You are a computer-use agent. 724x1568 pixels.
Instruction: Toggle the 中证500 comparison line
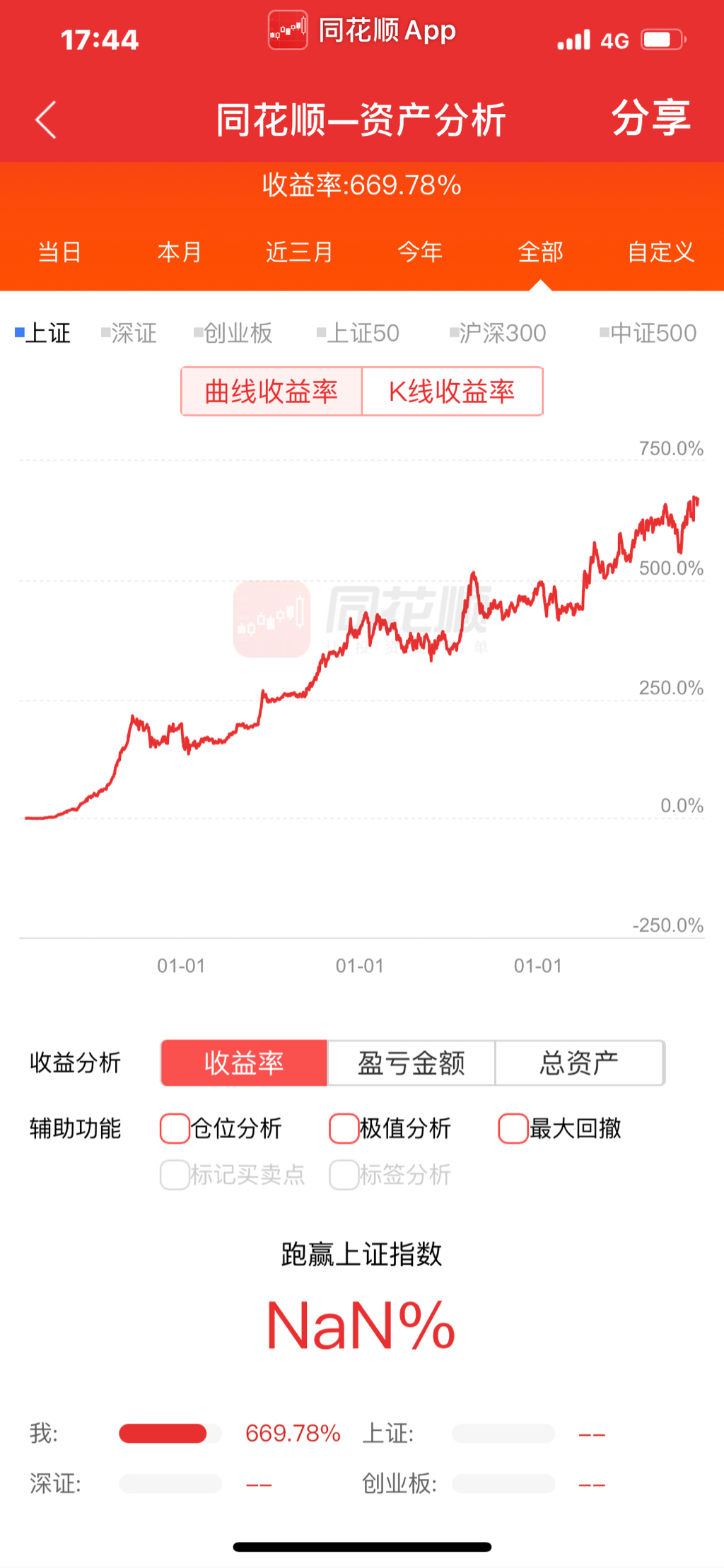tap(648, 333)
